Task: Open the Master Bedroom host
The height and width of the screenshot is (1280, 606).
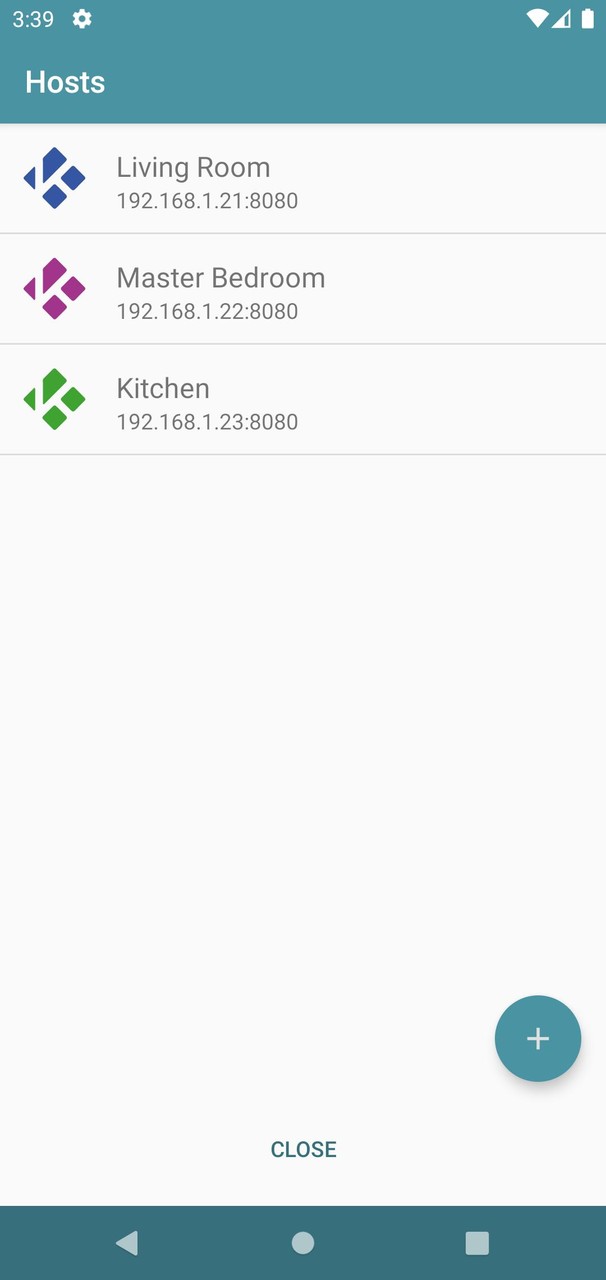Action: tap(302, 290)
